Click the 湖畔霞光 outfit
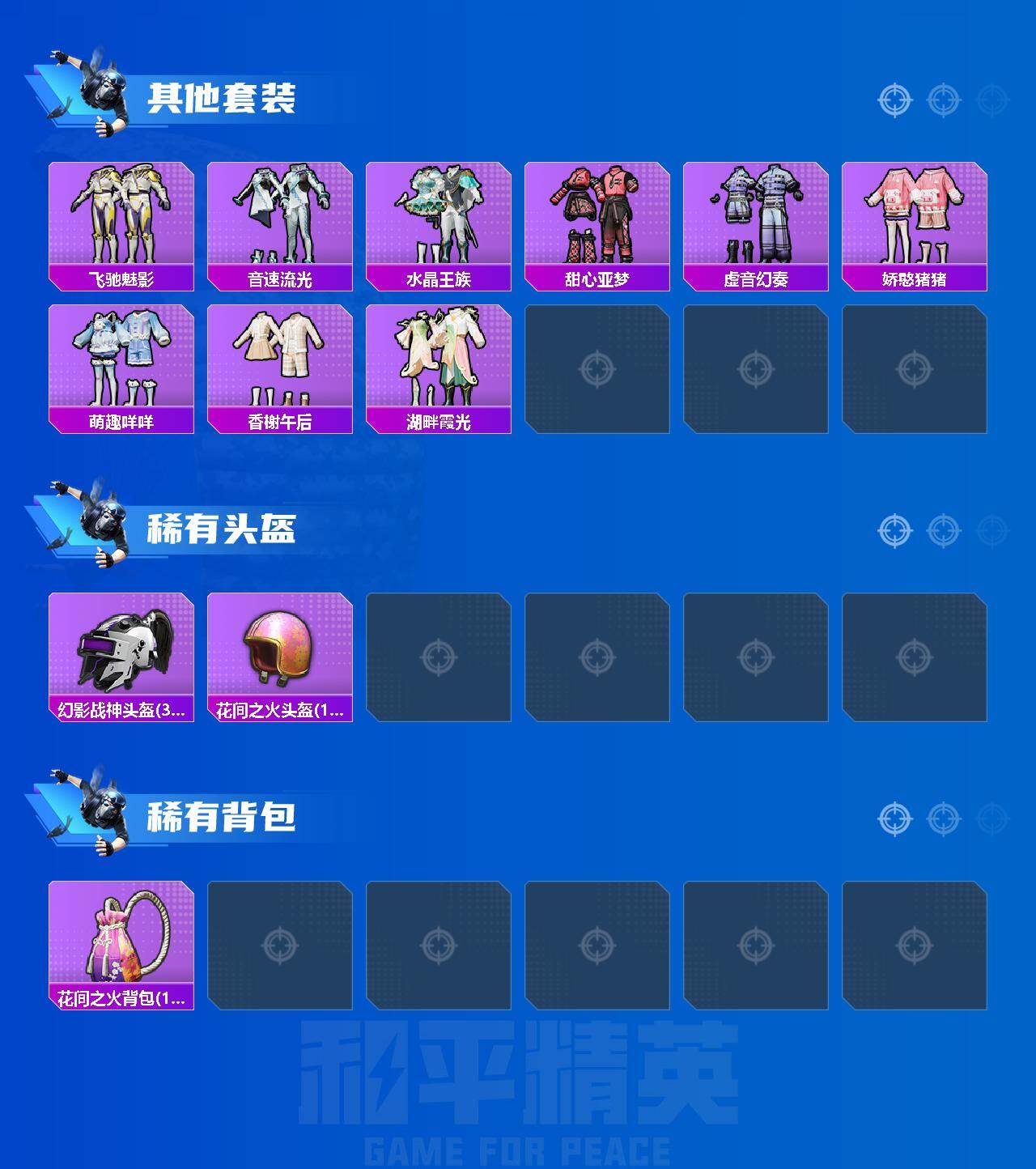The height and width of the screenshot is (1169, 1036). point(439,360)
